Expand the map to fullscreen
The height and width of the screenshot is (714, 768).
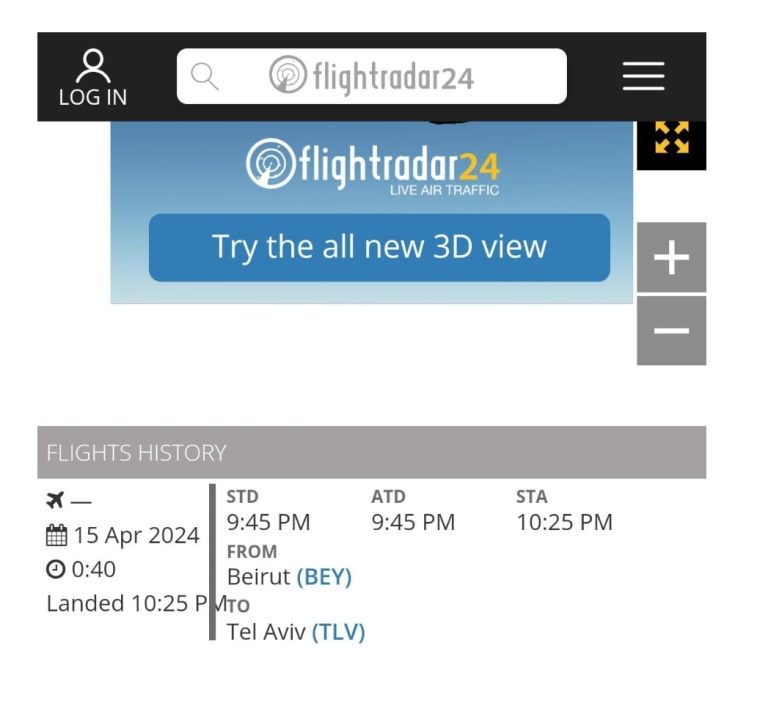671,139
